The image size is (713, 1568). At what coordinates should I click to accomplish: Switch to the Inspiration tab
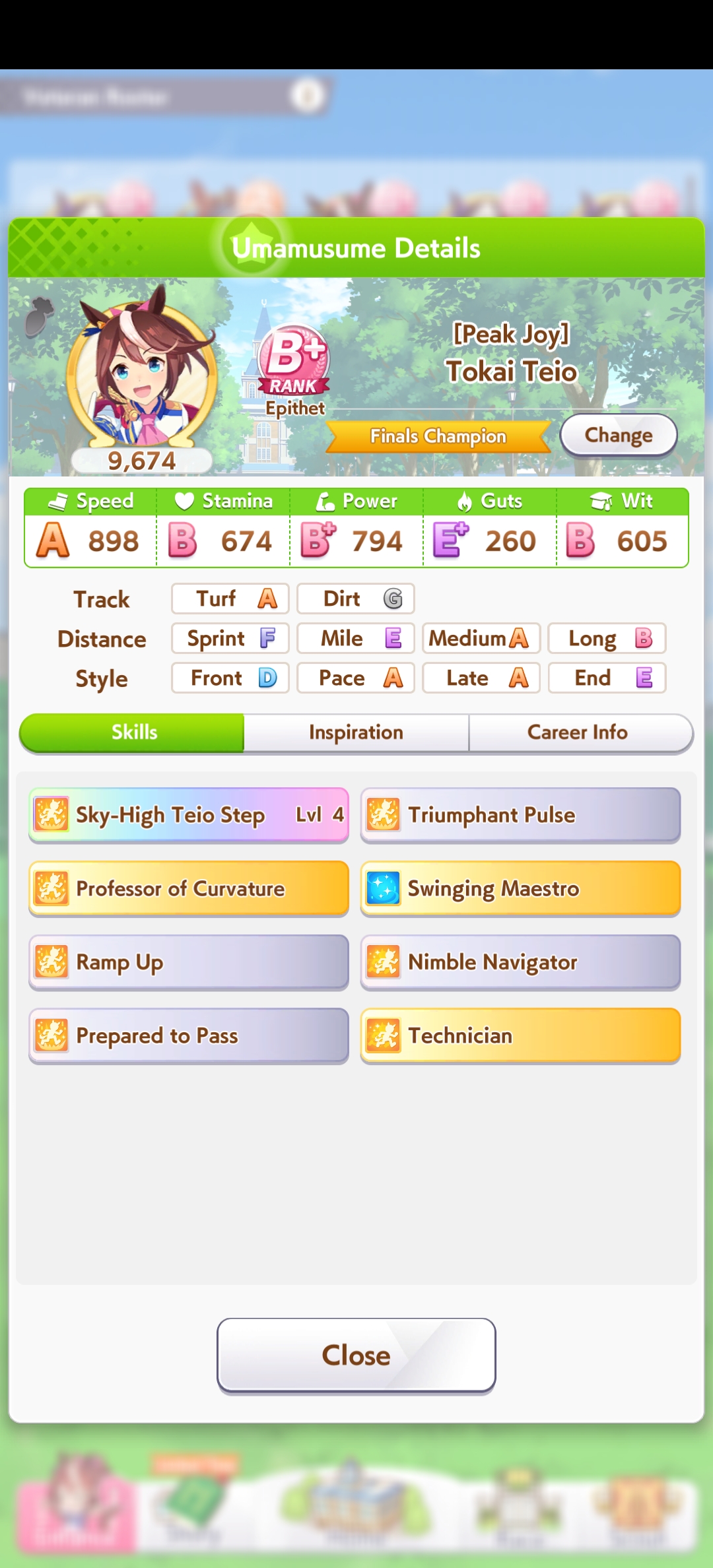pyautogui.click(x=356, y=733)
